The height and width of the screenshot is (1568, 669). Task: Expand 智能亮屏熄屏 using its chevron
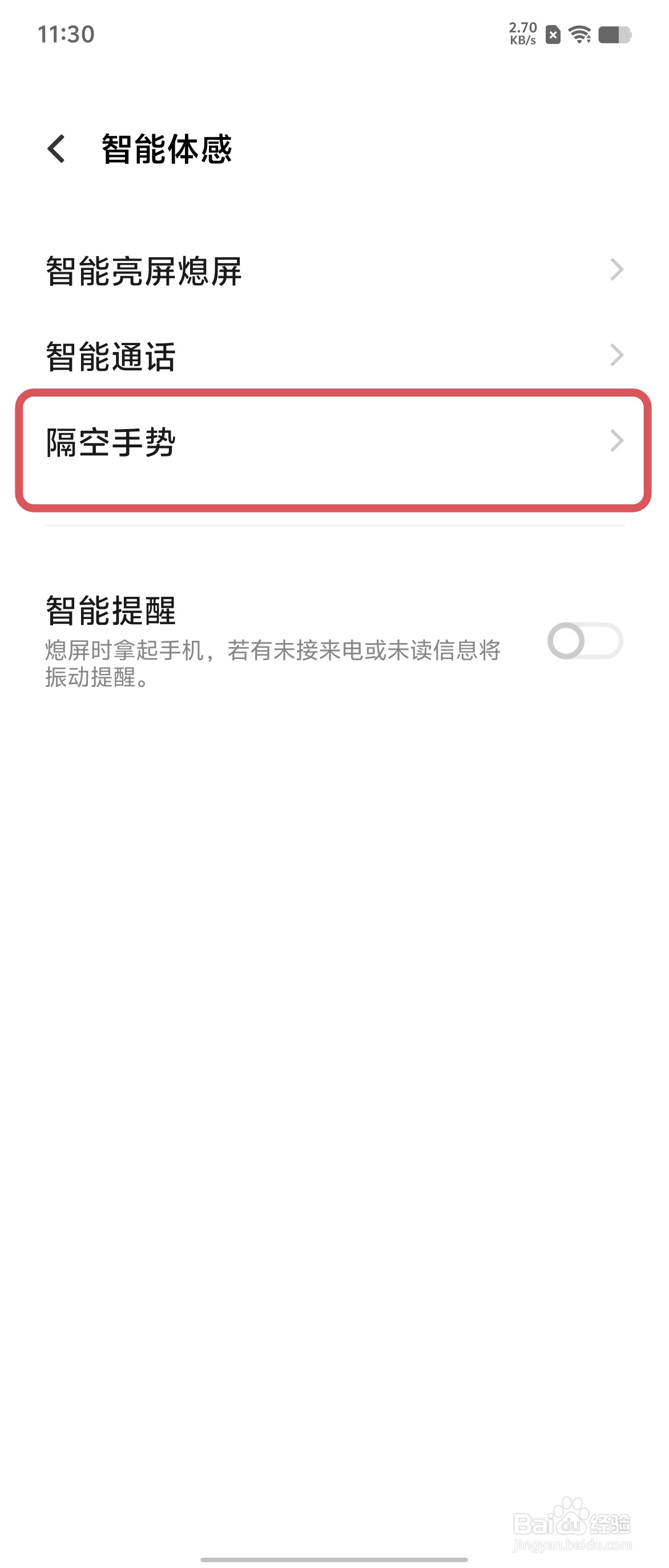616,270
